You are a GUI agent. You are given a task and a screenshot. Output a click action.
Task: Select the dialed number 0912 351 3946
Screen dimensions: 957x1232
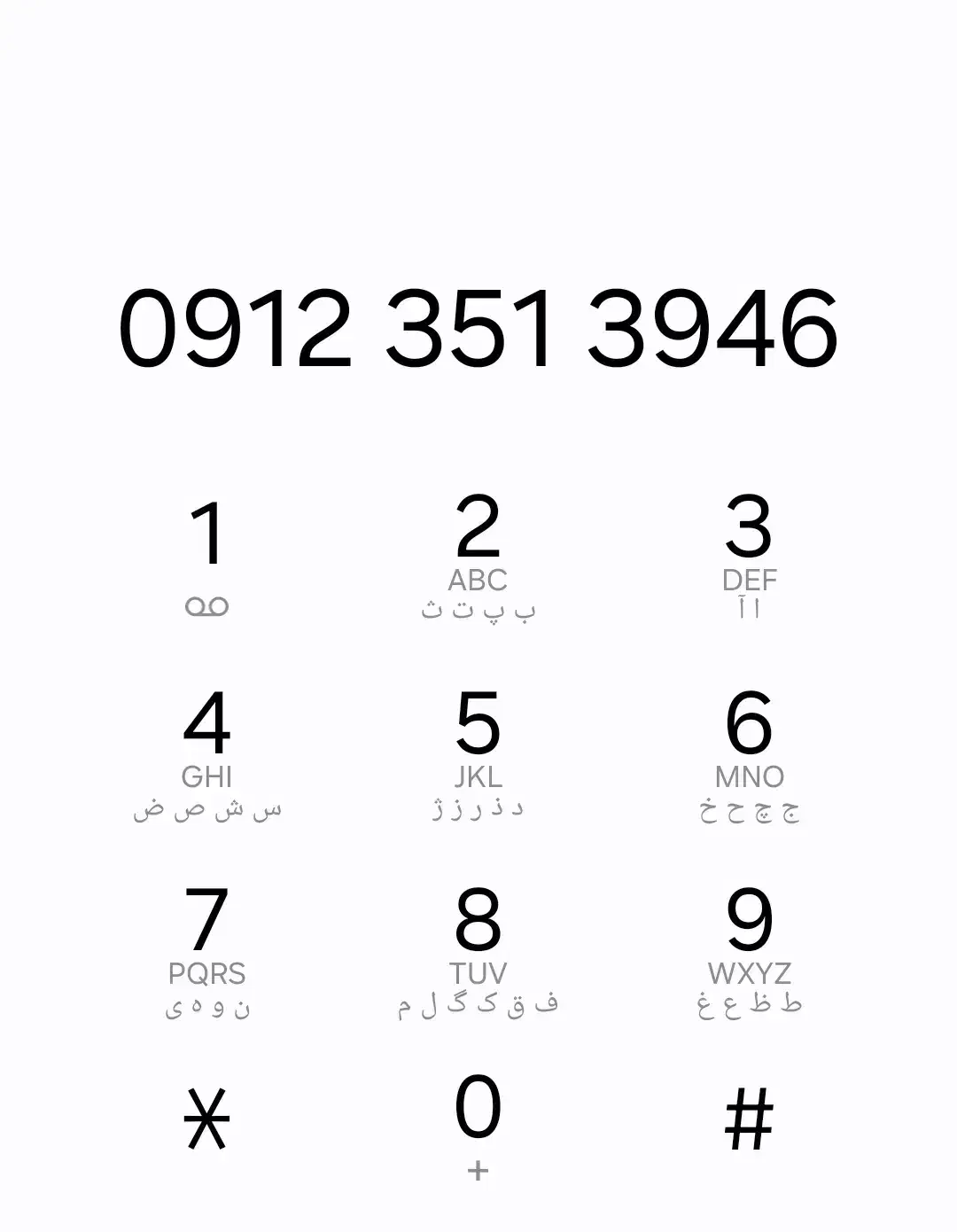(x=478, y=328)
